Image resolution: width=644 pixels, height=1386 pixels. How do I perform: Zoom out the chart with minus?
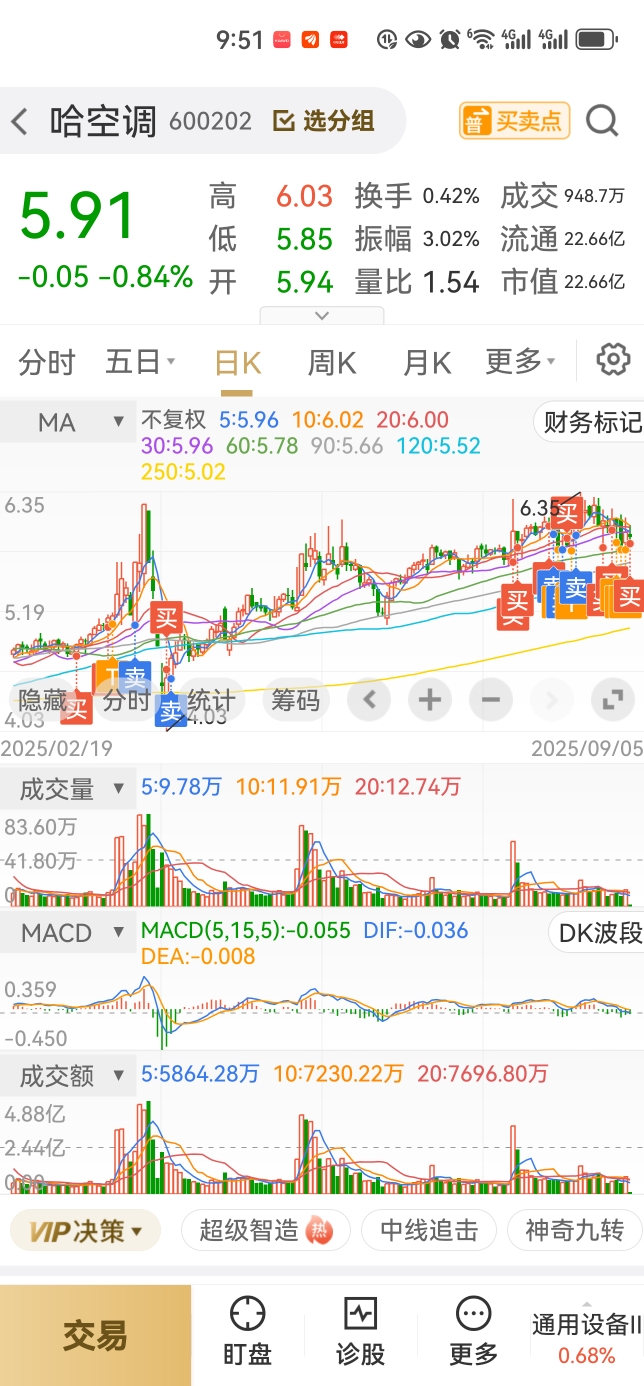pyautogui.click(x=490, y=699)
